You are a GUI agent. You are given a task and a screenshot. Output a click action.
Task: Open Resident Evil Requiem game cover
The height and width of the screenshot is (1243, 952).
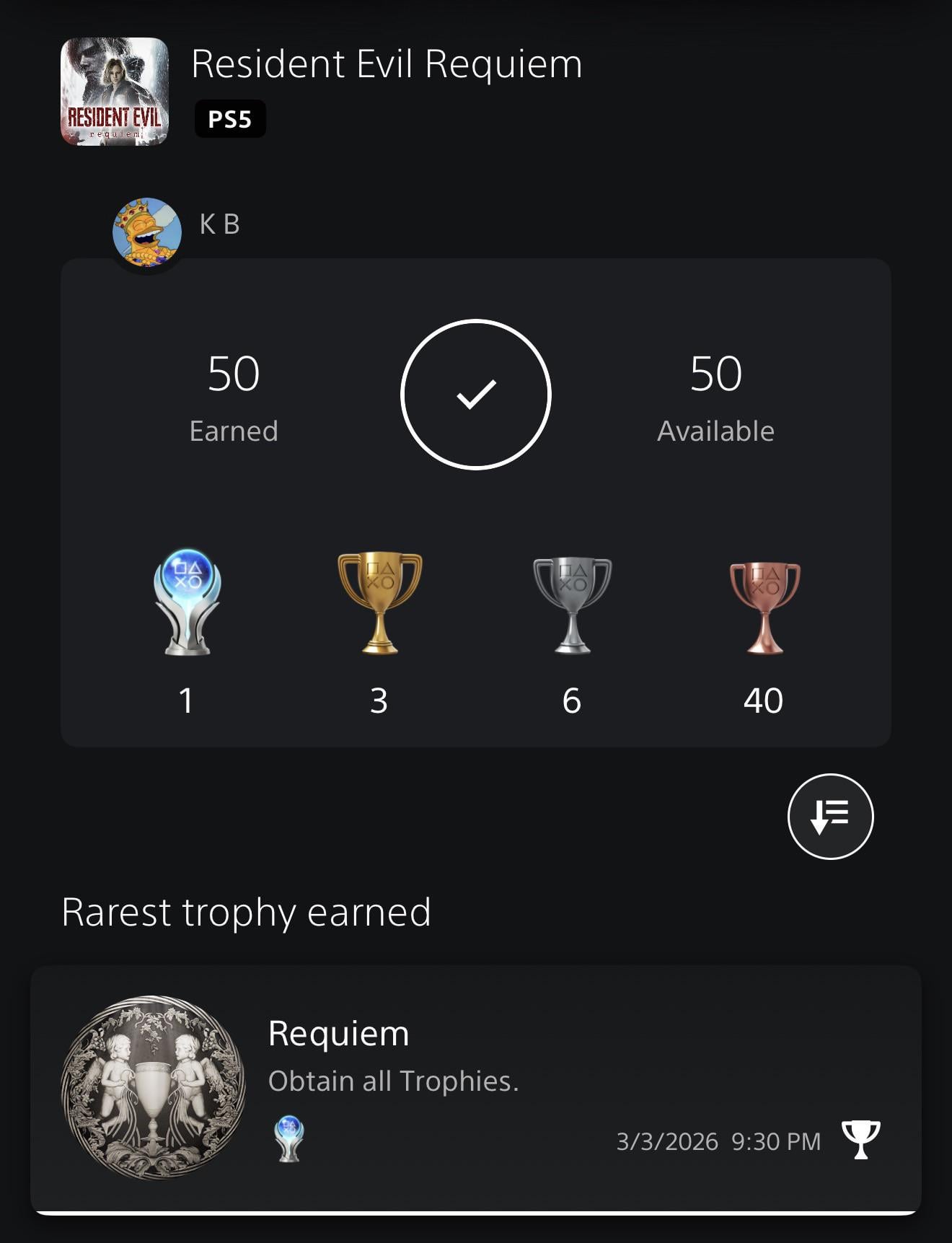tap(115, 92)
